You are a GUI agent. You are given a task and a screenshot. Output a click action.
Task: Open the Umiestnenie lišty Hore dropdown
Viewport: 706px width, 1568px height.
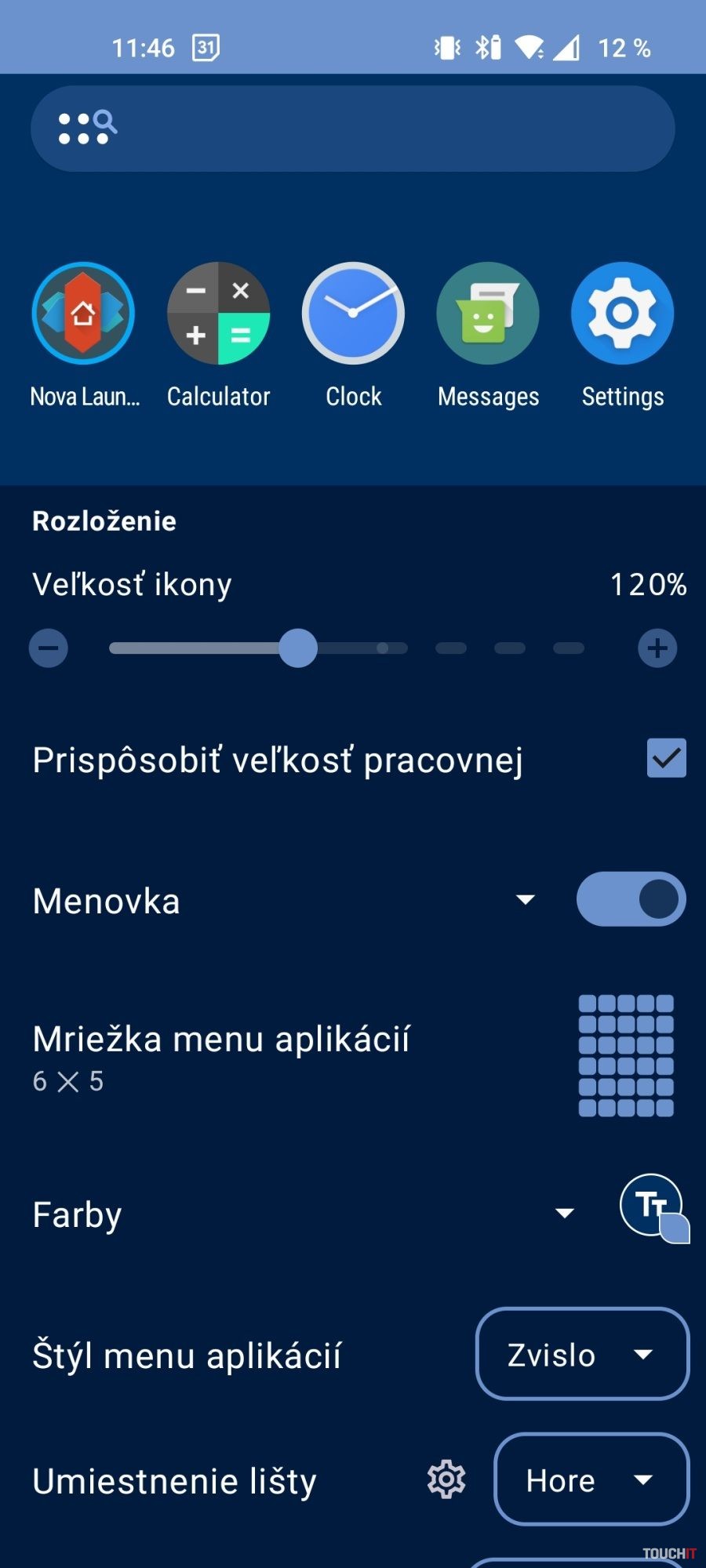591,1479
